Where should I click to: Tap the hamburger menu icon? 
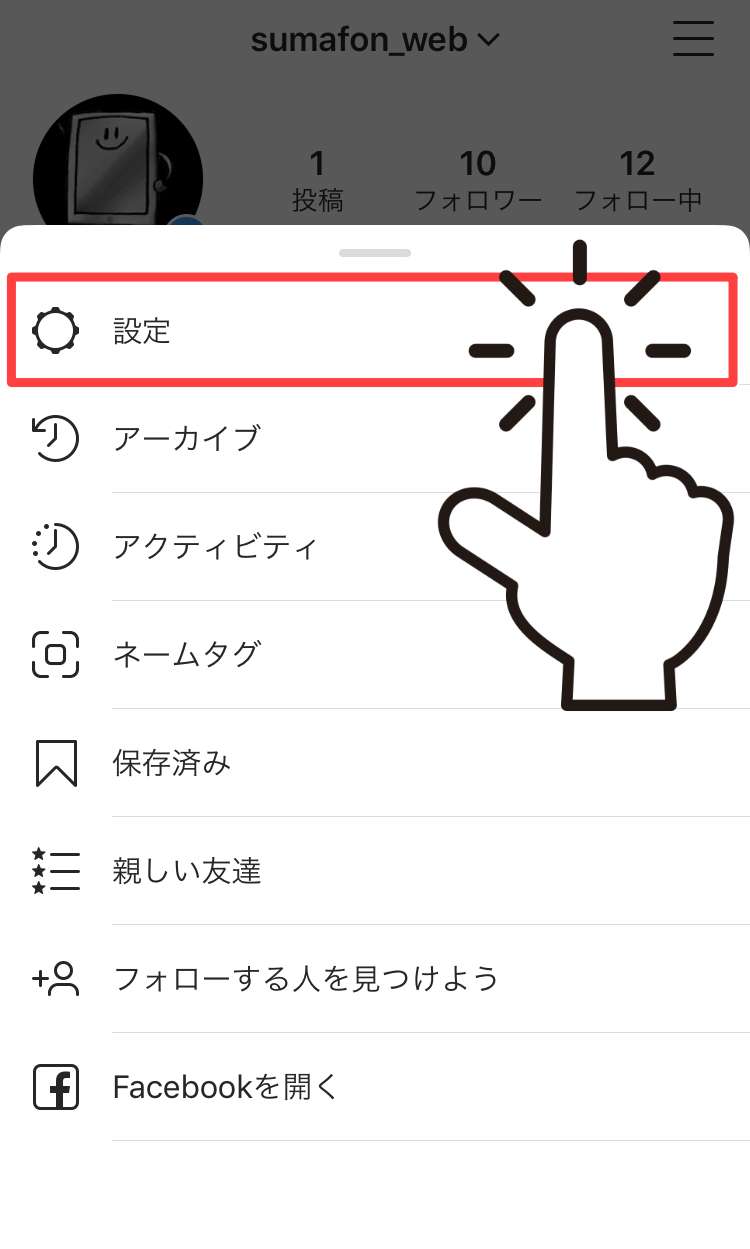(x=693, y=38)
